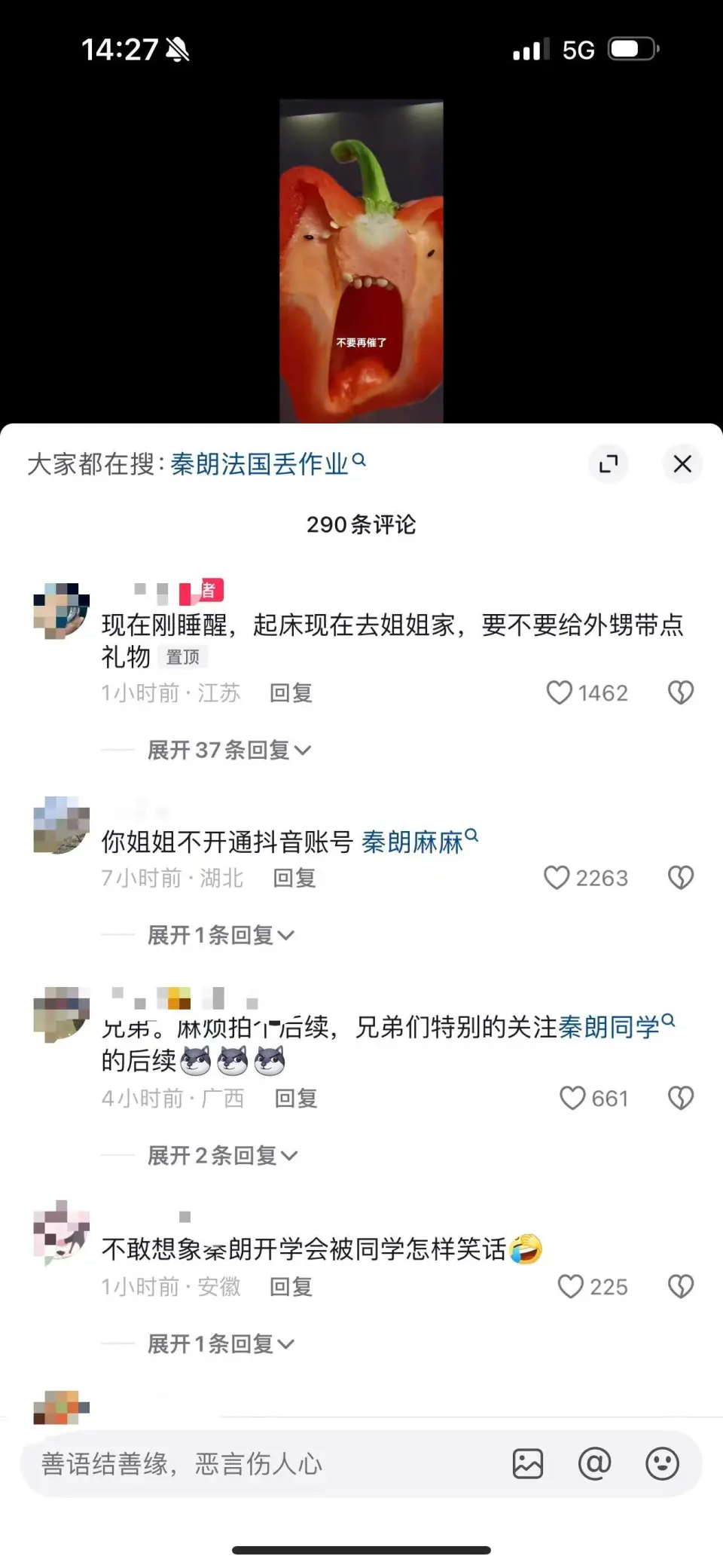723x1568 pixels.
Task: Close the comments panel
Action: click(682, 463)
